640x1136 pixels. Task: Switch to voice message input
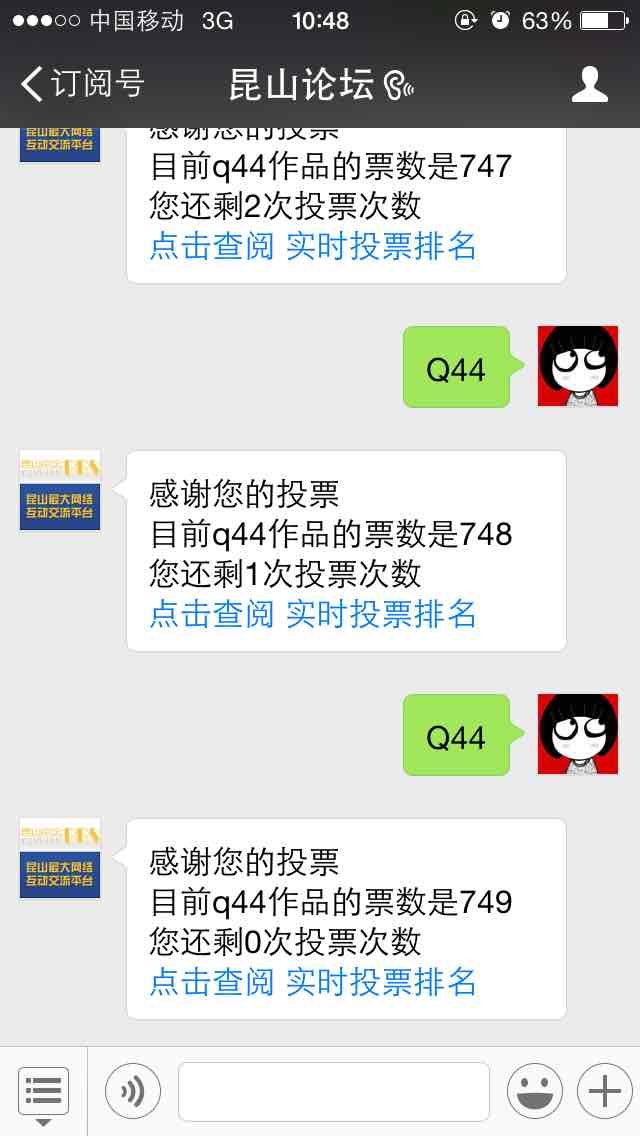click(133, 1091)
